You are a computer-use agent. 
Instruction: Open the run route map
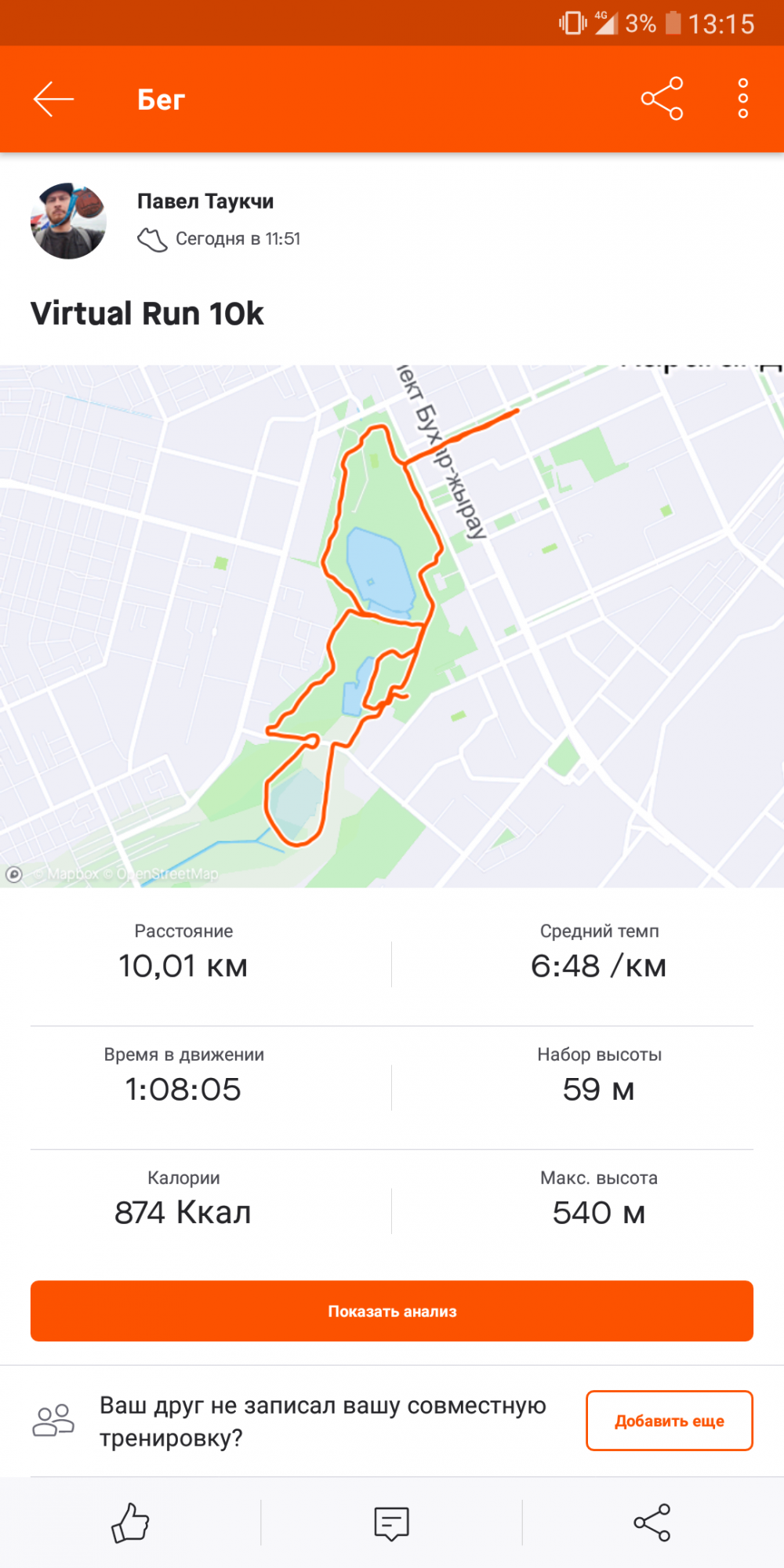pos(392,626)
